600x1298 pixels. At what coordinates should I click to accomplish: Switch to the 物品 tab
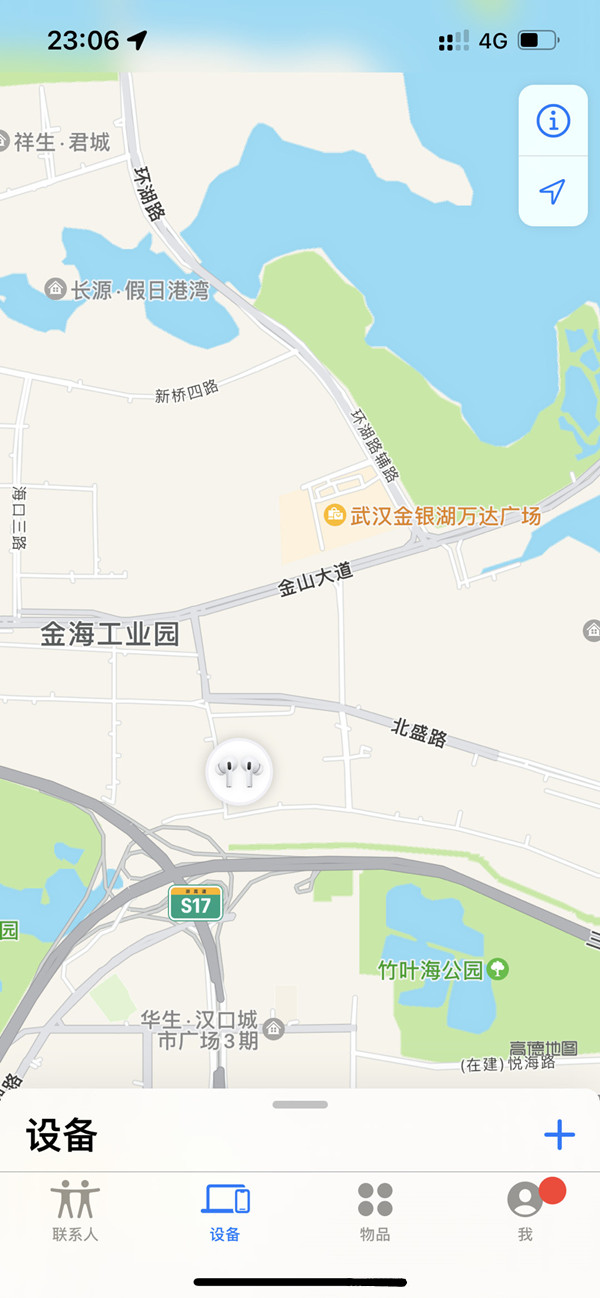[x=375, y=1209]
